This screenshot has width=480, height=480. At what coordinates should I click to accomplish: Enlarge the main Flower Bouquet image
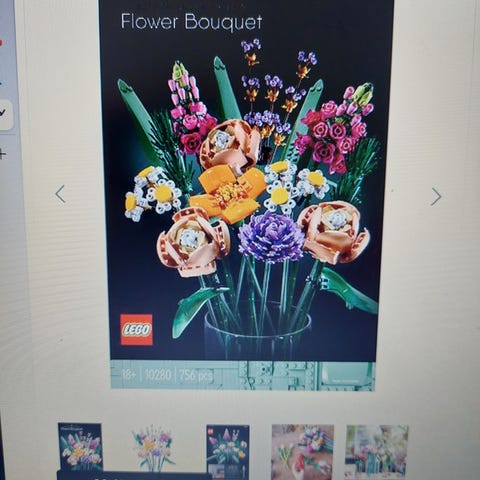(x=245, y=195)
